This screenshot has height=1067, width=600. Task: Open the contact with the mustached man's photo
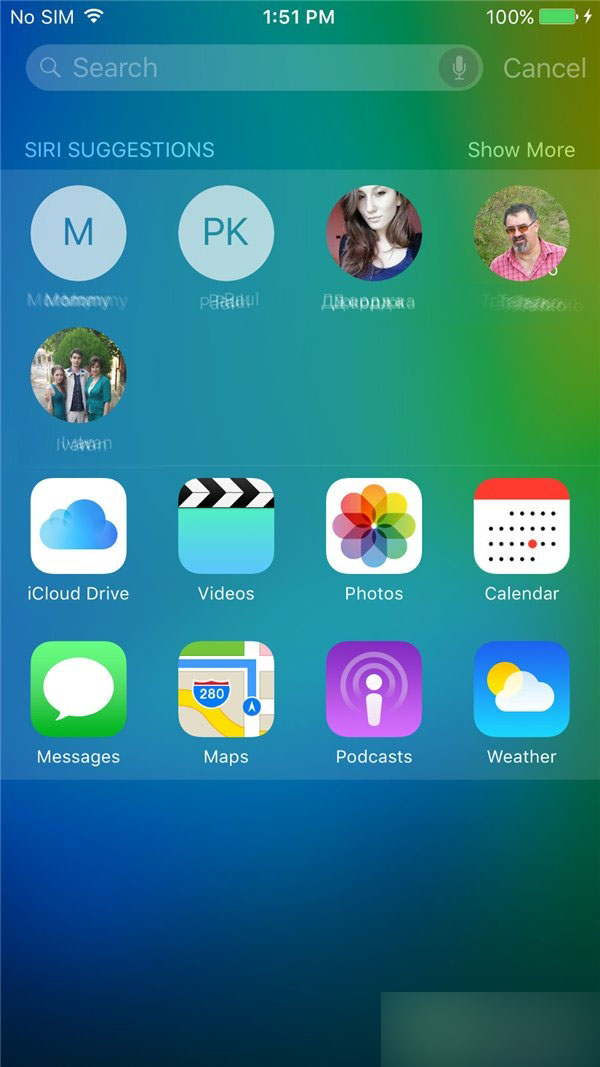tap(521, 233)
